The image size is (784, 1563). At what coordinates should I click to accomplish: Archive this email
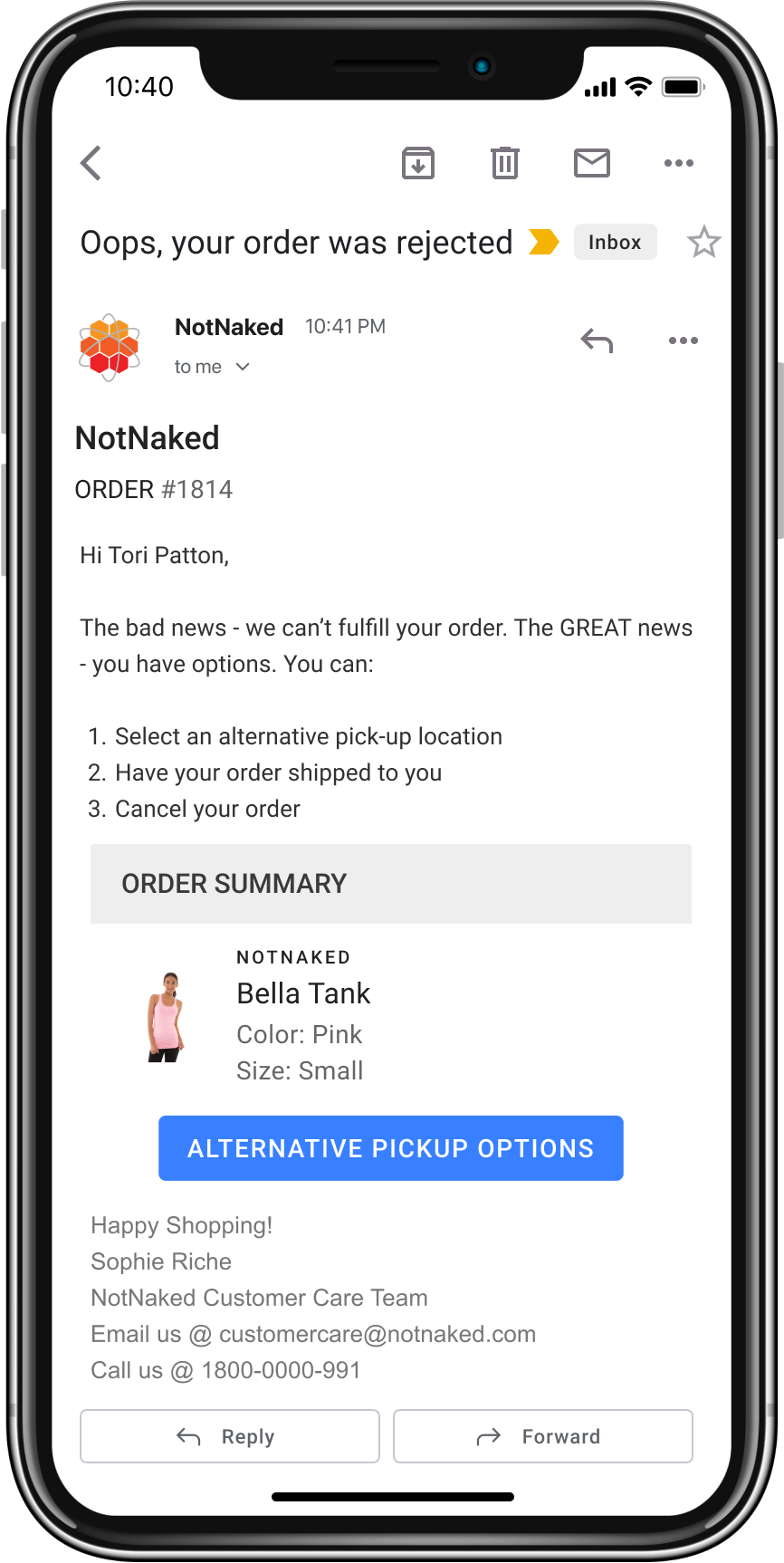[x=417, y=163]
